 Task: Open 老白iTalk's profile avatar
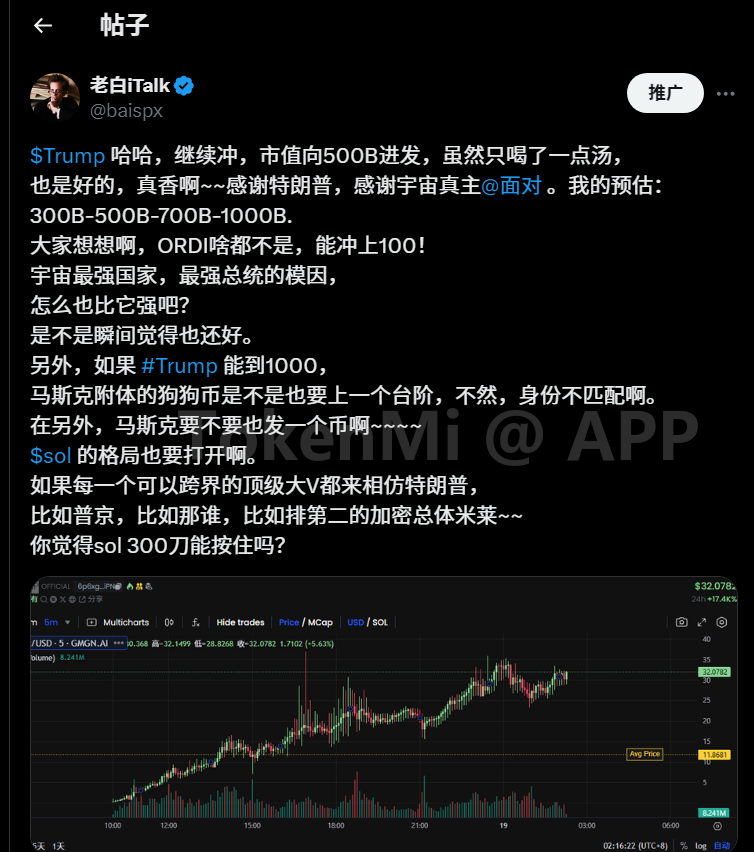[x=54, y=97]
